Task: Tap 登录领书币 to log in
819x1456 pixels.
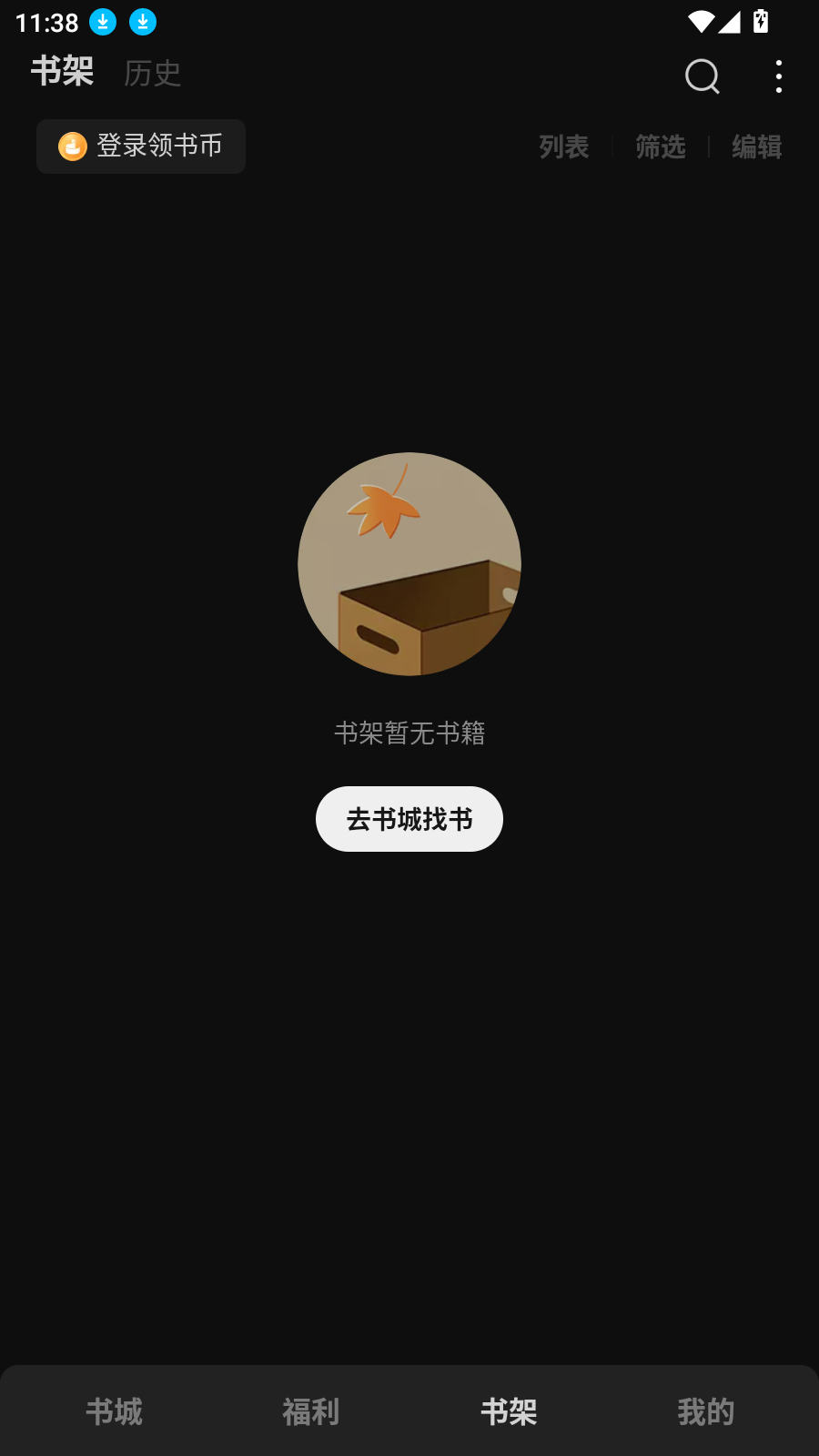Action: (x=141, y=147)
